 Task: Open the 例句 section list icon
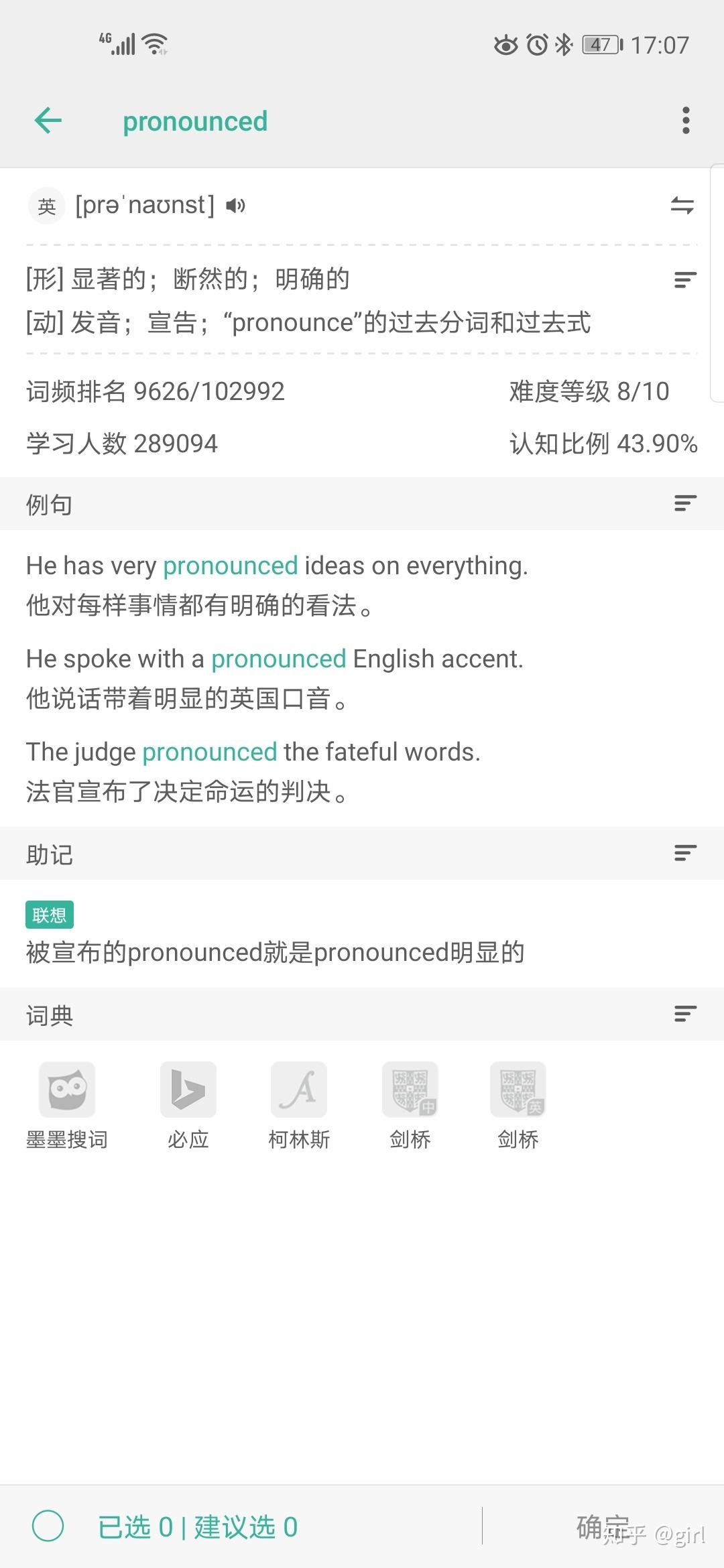685,503
